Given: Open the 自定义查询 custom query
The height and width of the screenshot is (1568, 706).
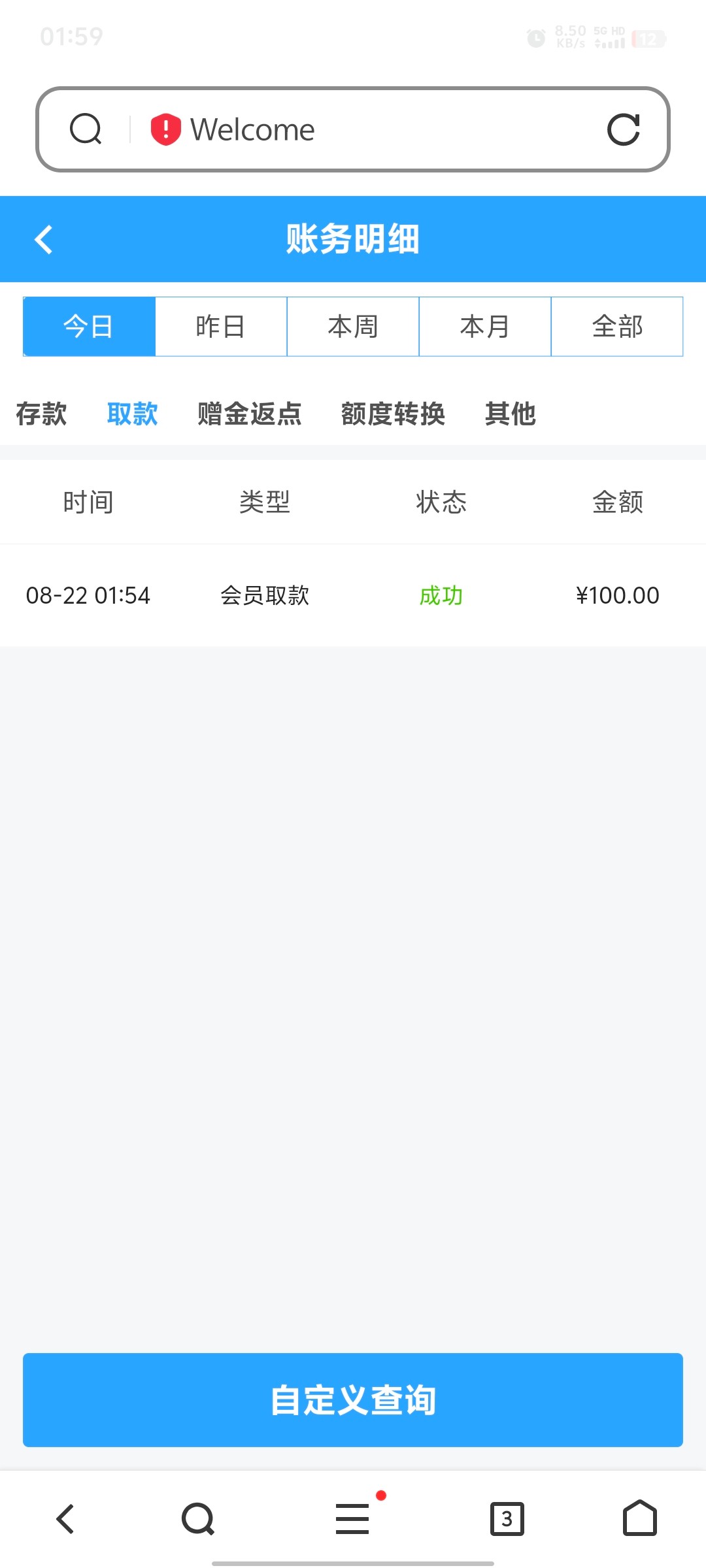Looking at the screenshot, I should pos(353,1400).
